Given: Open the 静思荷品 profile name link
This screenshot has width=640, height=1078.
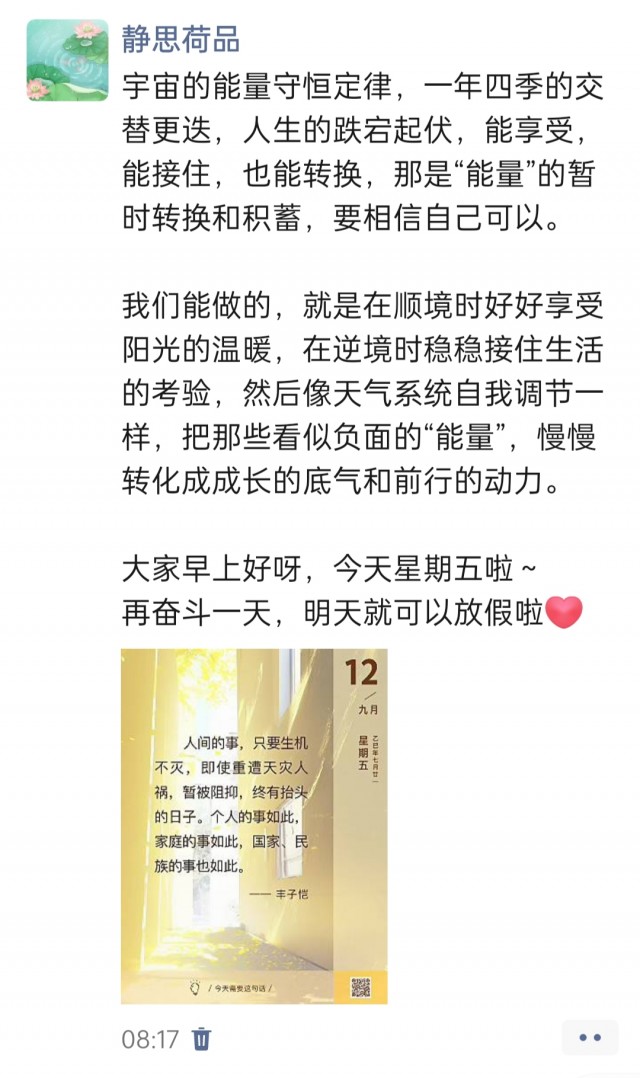Looking at the screenshot, I should pos(181,40).
